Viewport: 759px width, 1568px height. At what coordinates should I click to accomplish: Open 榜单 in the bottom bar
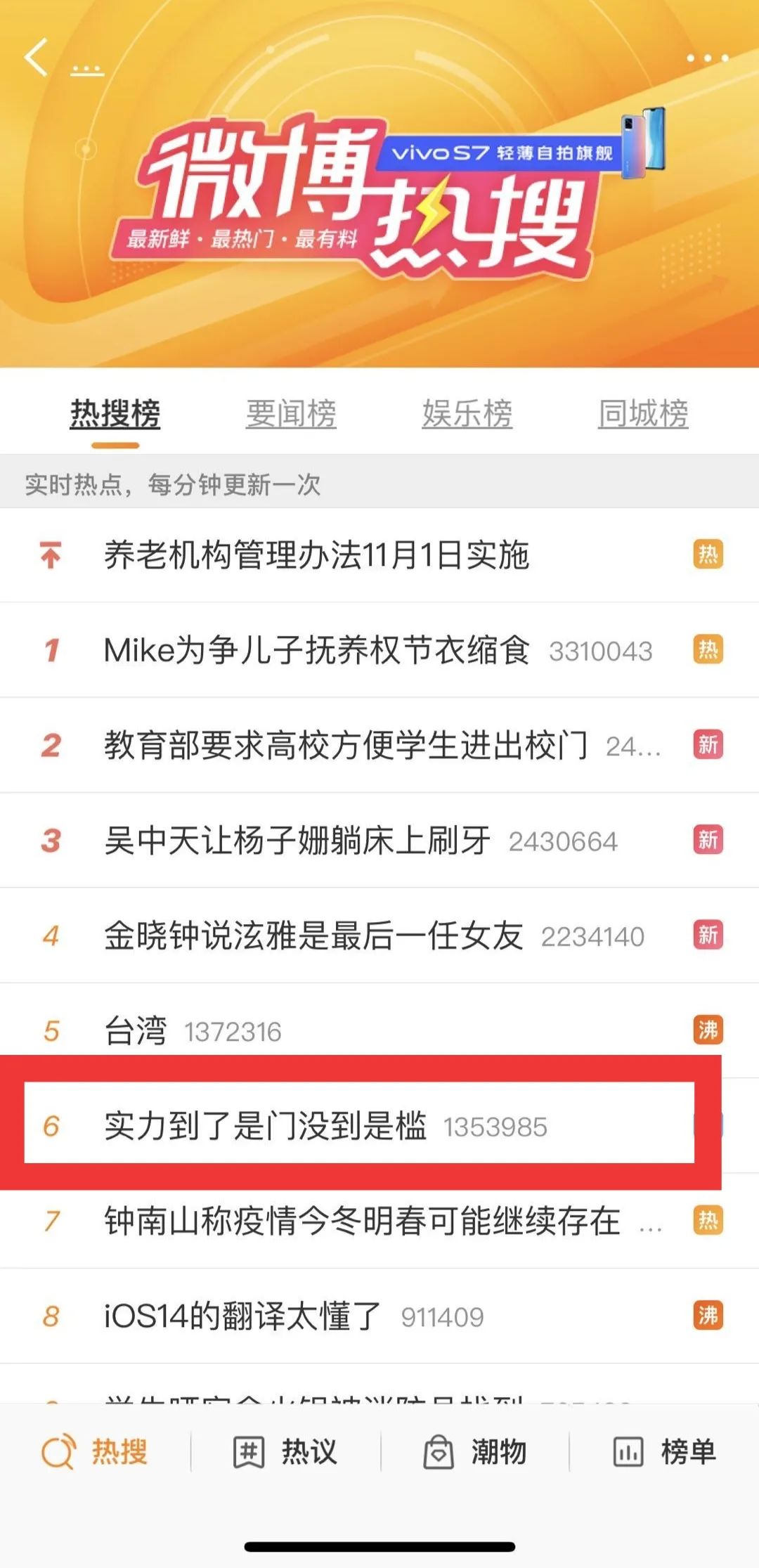coord(664,1452)
